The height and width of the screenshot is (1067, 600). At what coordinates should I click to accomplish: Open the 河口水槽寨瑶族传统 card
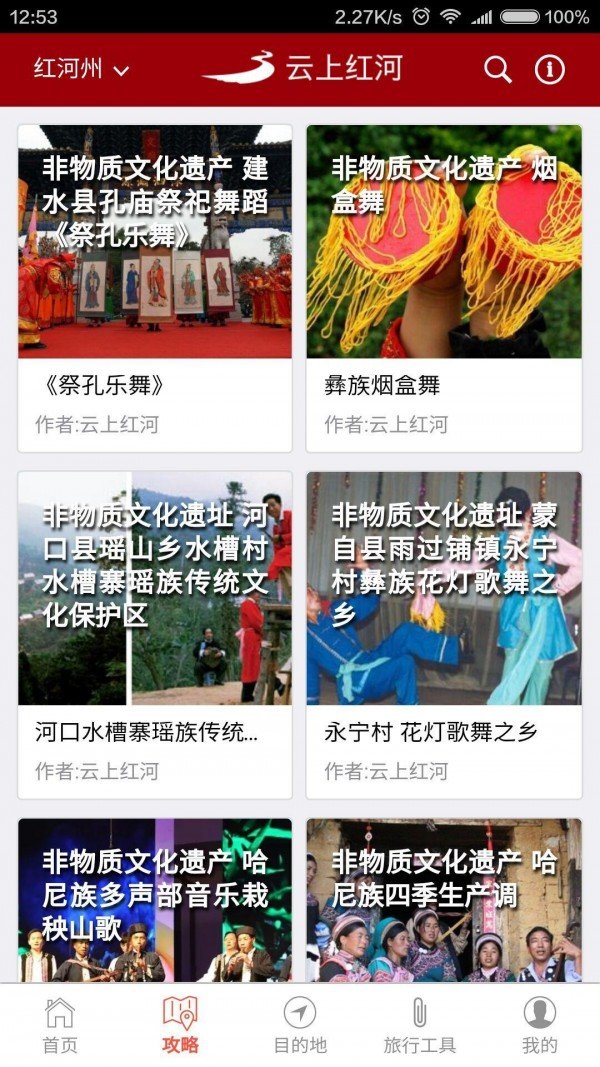click(155, 635)
